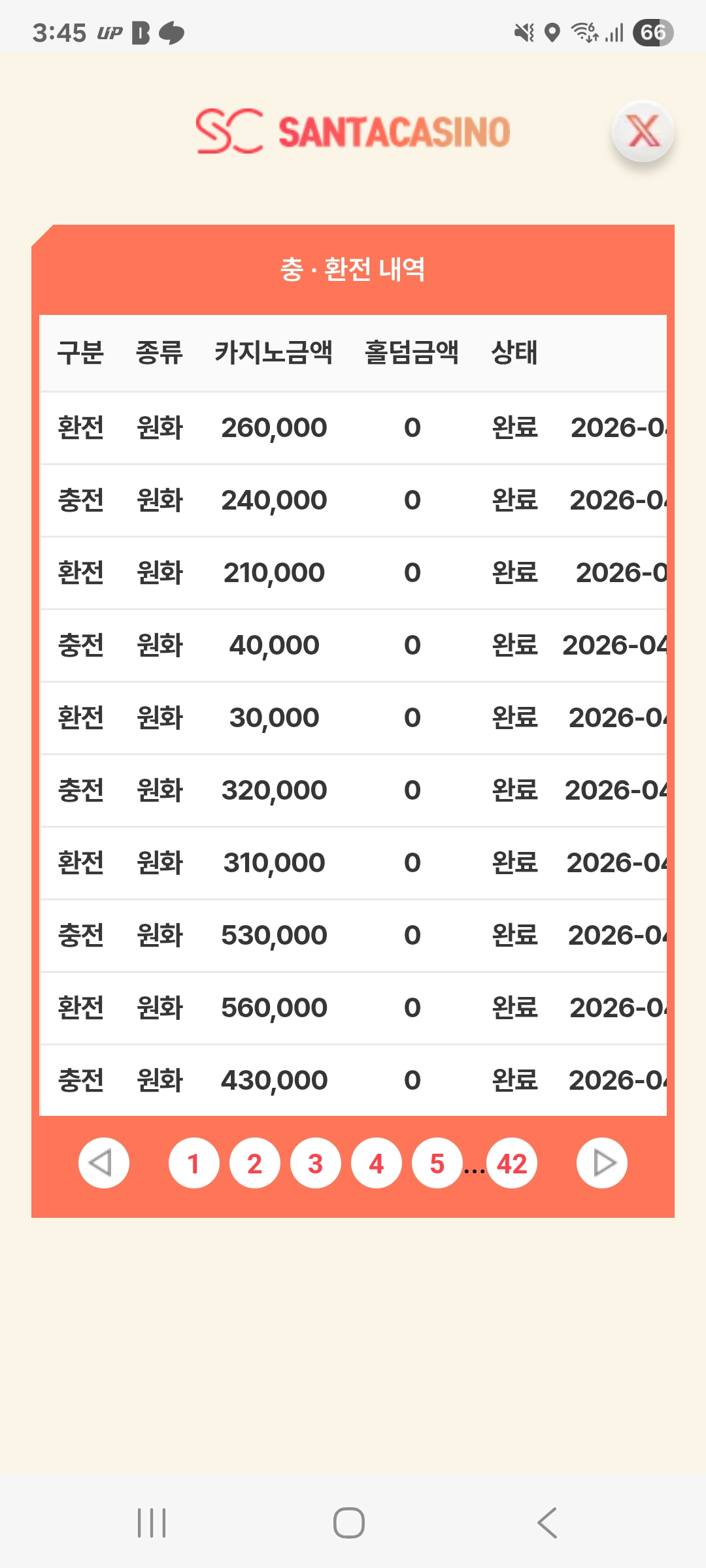Jump to page 2

254,1163
